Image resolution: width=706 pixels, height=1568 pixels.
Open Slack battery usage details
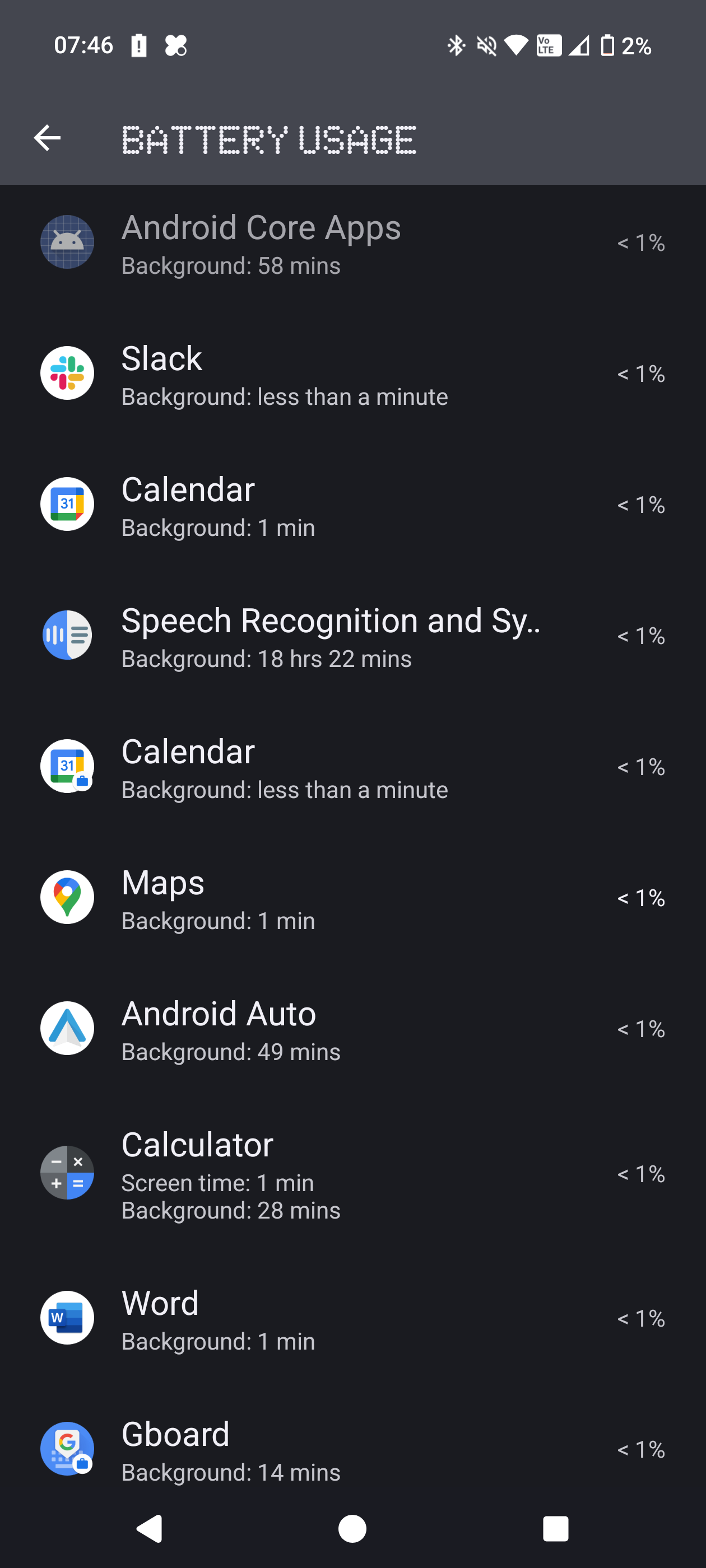click(352, 374)
